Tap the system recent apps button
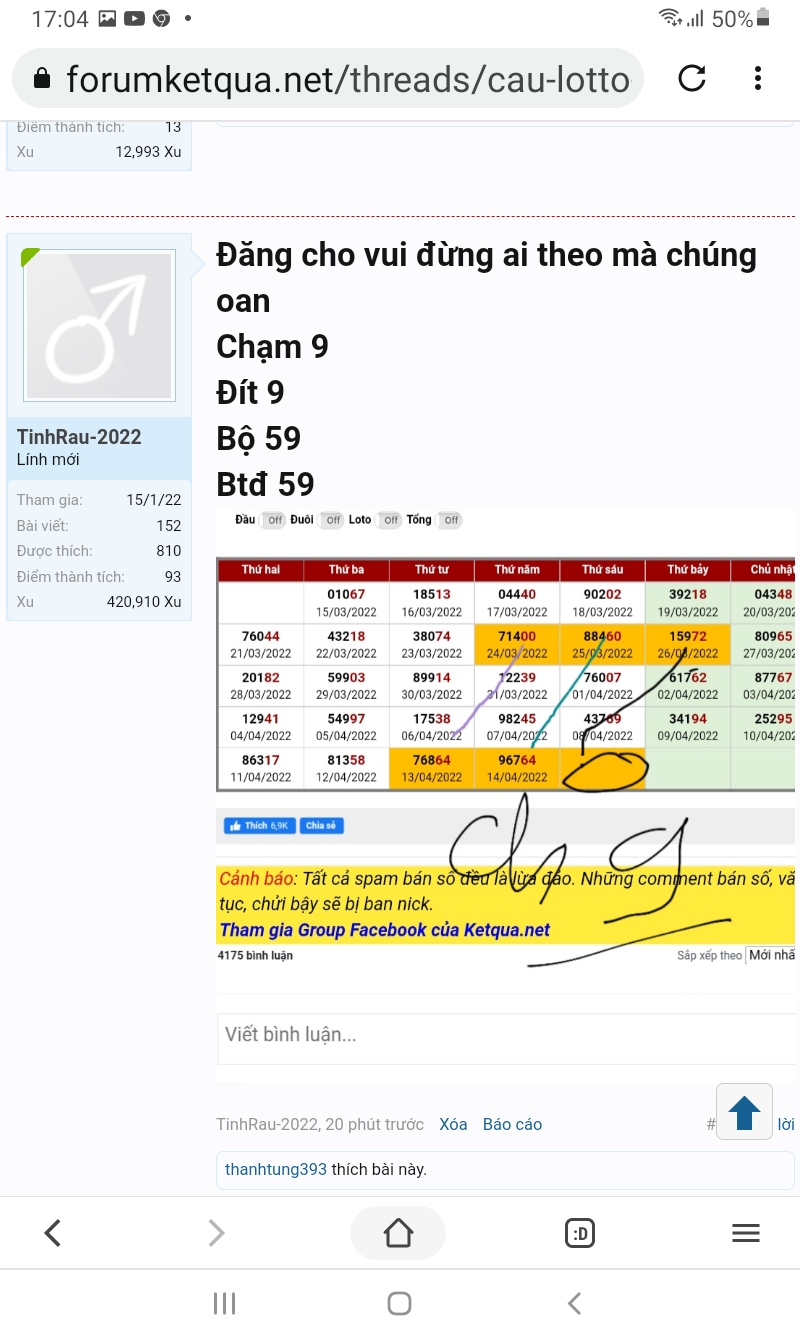The image size is (800, 1340). 224,1303
